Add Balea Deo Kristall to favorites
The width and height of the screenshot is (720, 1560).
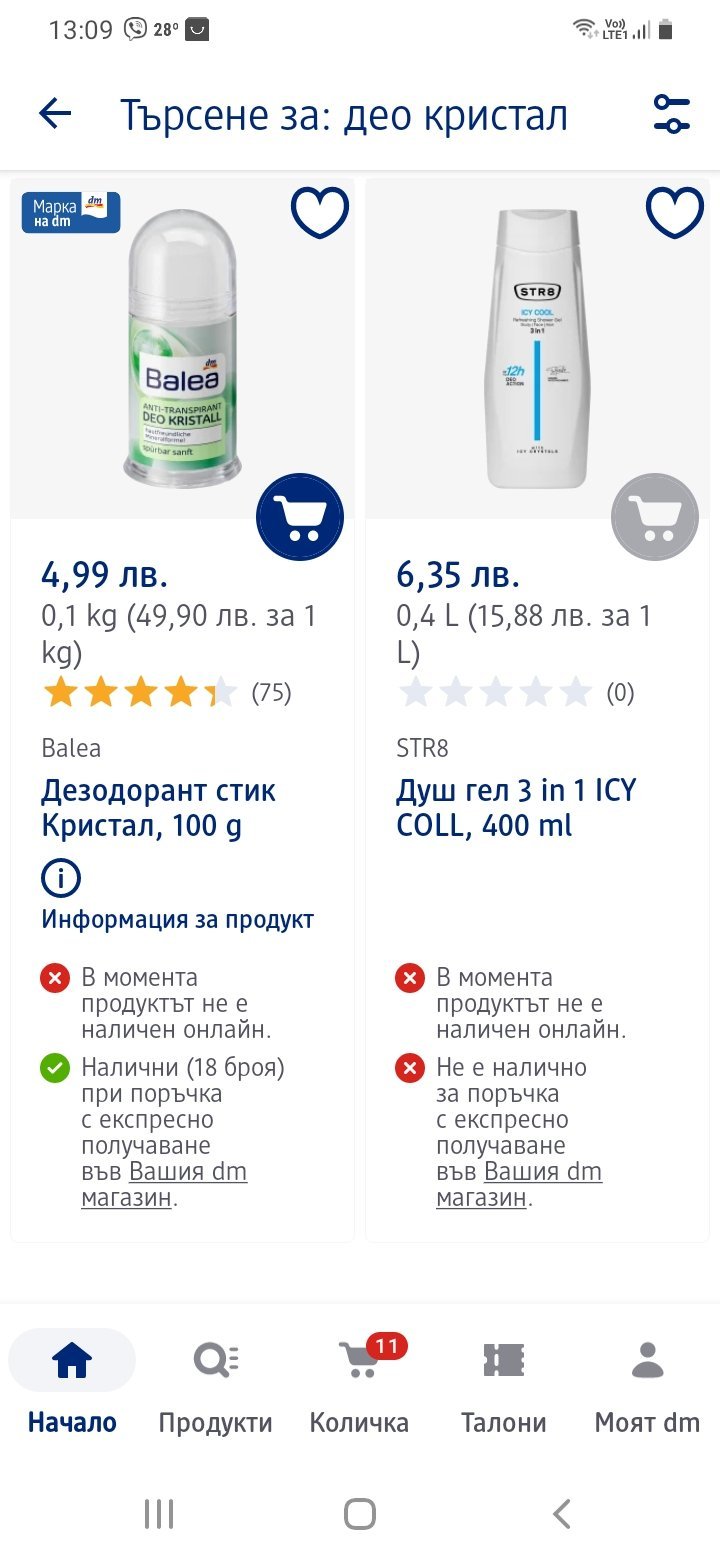pyautogui.click(x=319, y=212)
